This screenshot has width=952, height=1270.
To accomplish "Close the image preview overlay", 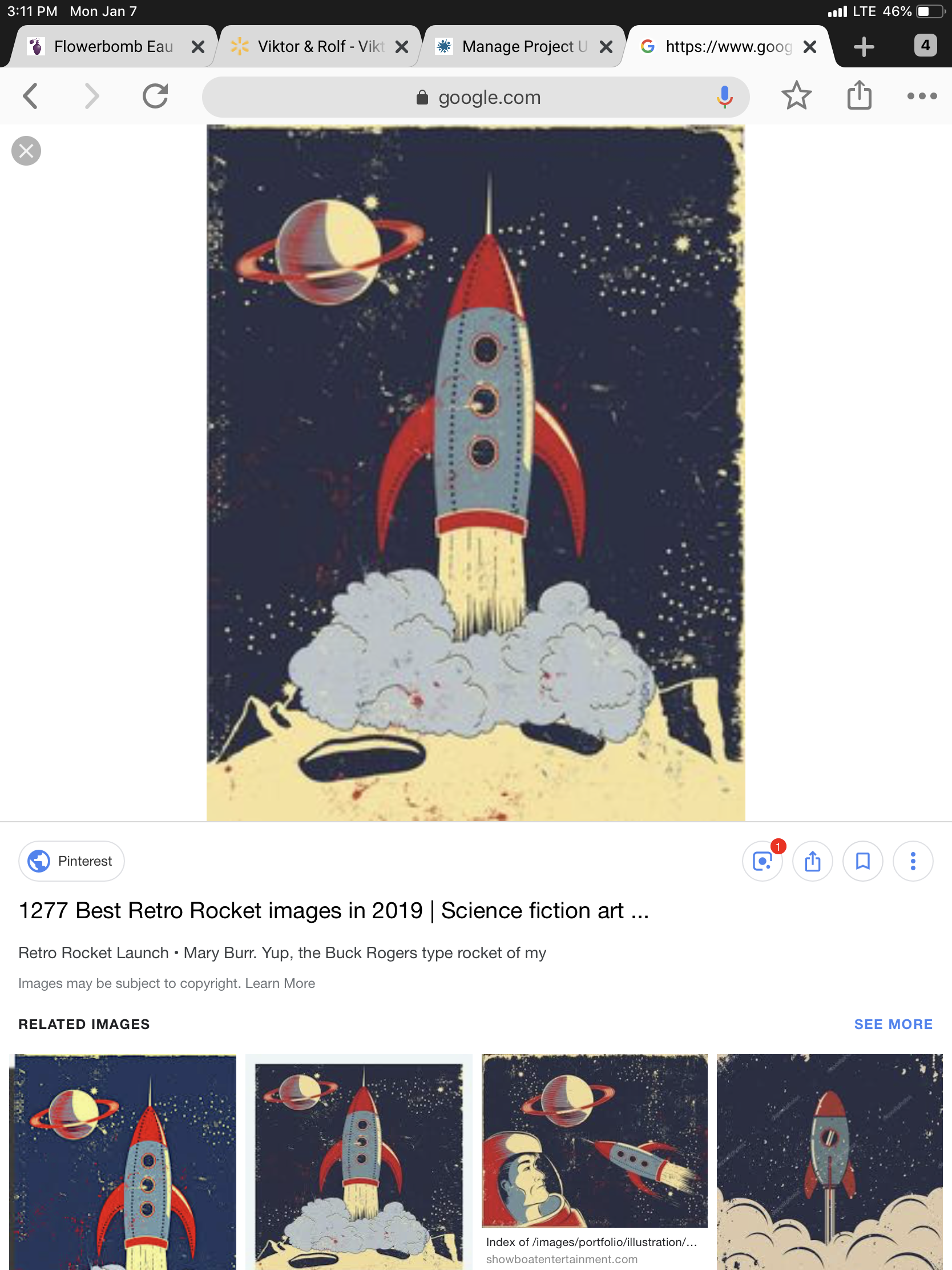I will click(x=26, y=151).
